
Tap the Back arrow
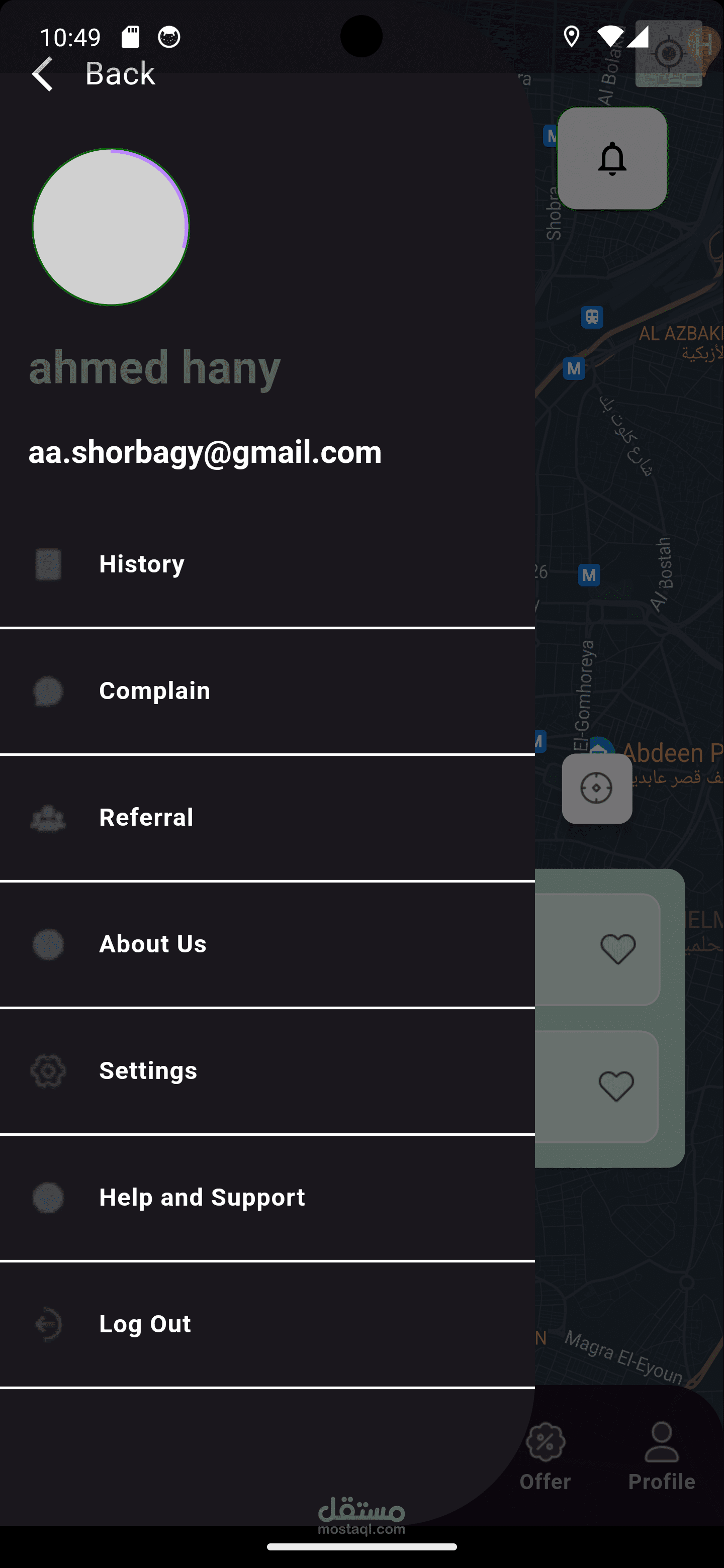click(43, 74)
